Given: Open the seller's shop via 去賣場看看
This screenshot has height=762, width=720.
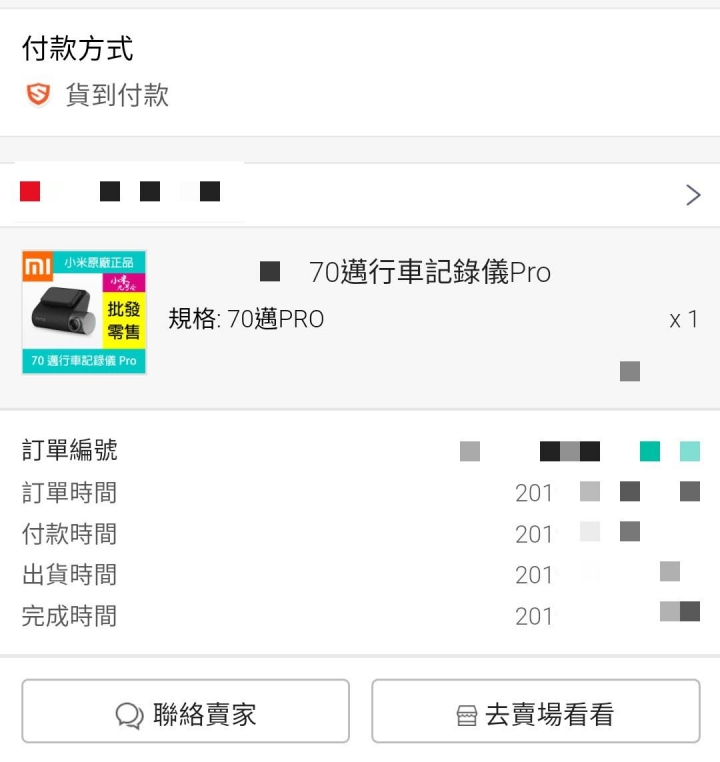Looking at the screenshot, I should tap(535, 712).
